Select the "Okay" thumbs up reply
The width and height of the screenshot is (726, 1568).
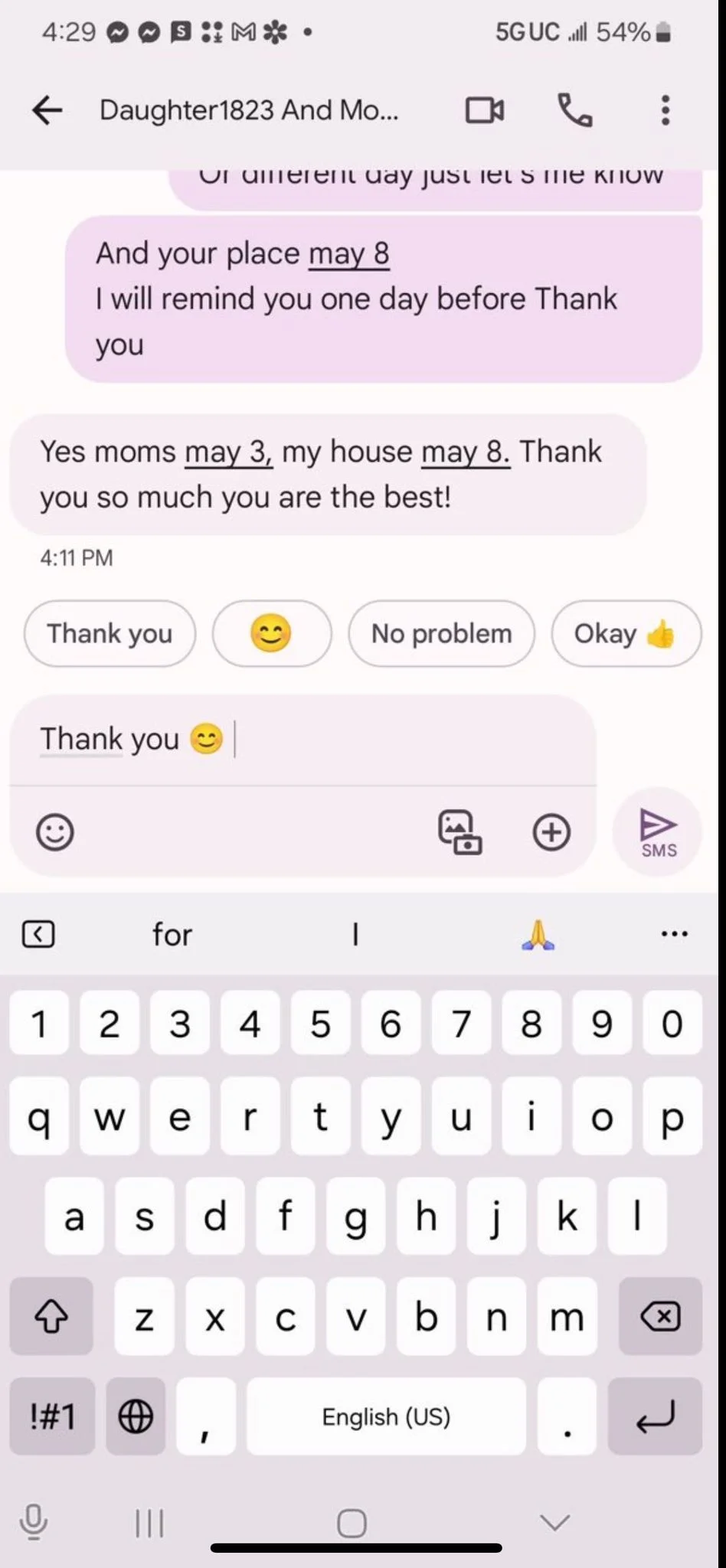(625, 634)
